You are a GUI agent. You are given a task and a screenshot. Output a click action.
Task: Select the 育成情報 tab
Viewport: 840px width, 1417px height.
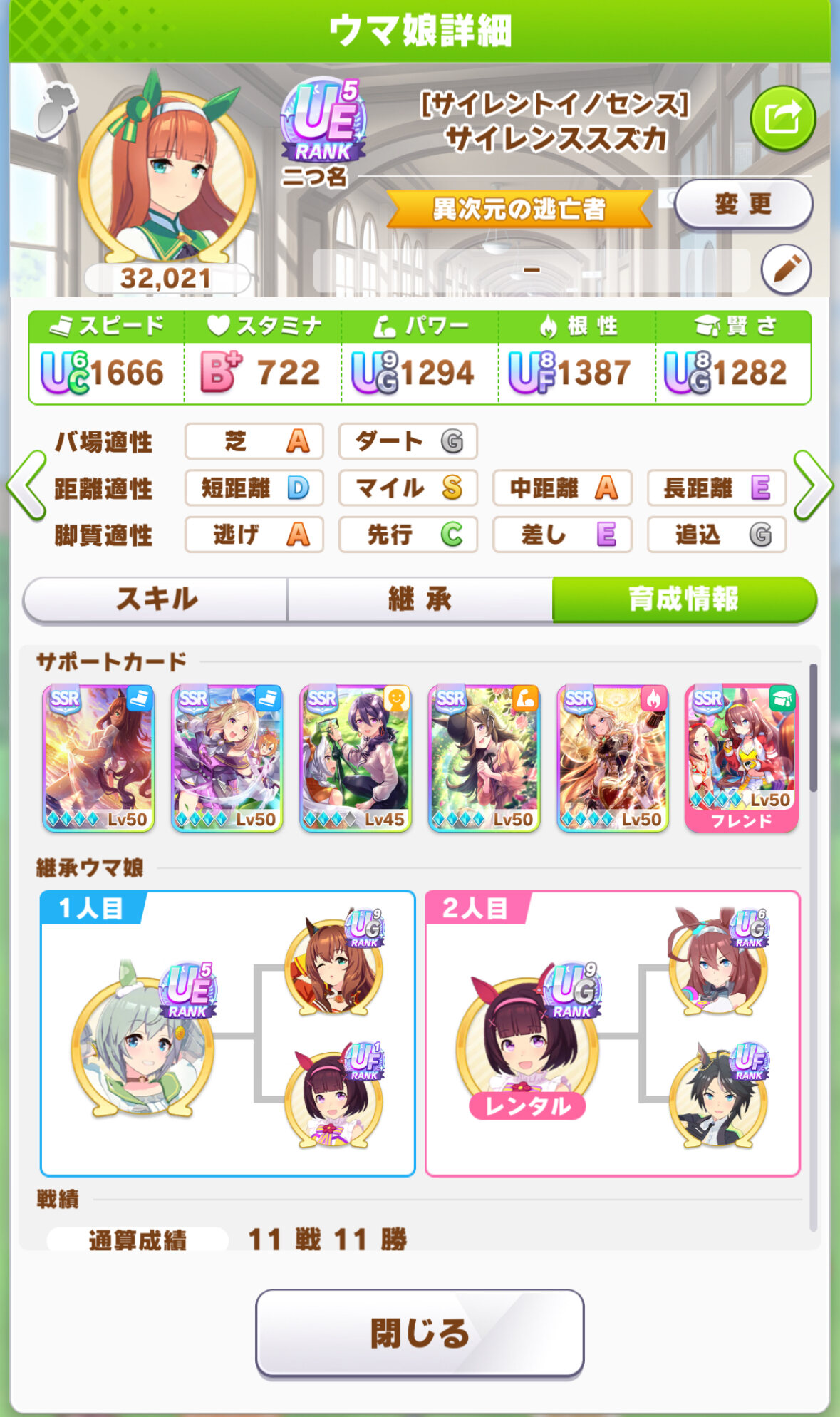[x=683, y=599]
